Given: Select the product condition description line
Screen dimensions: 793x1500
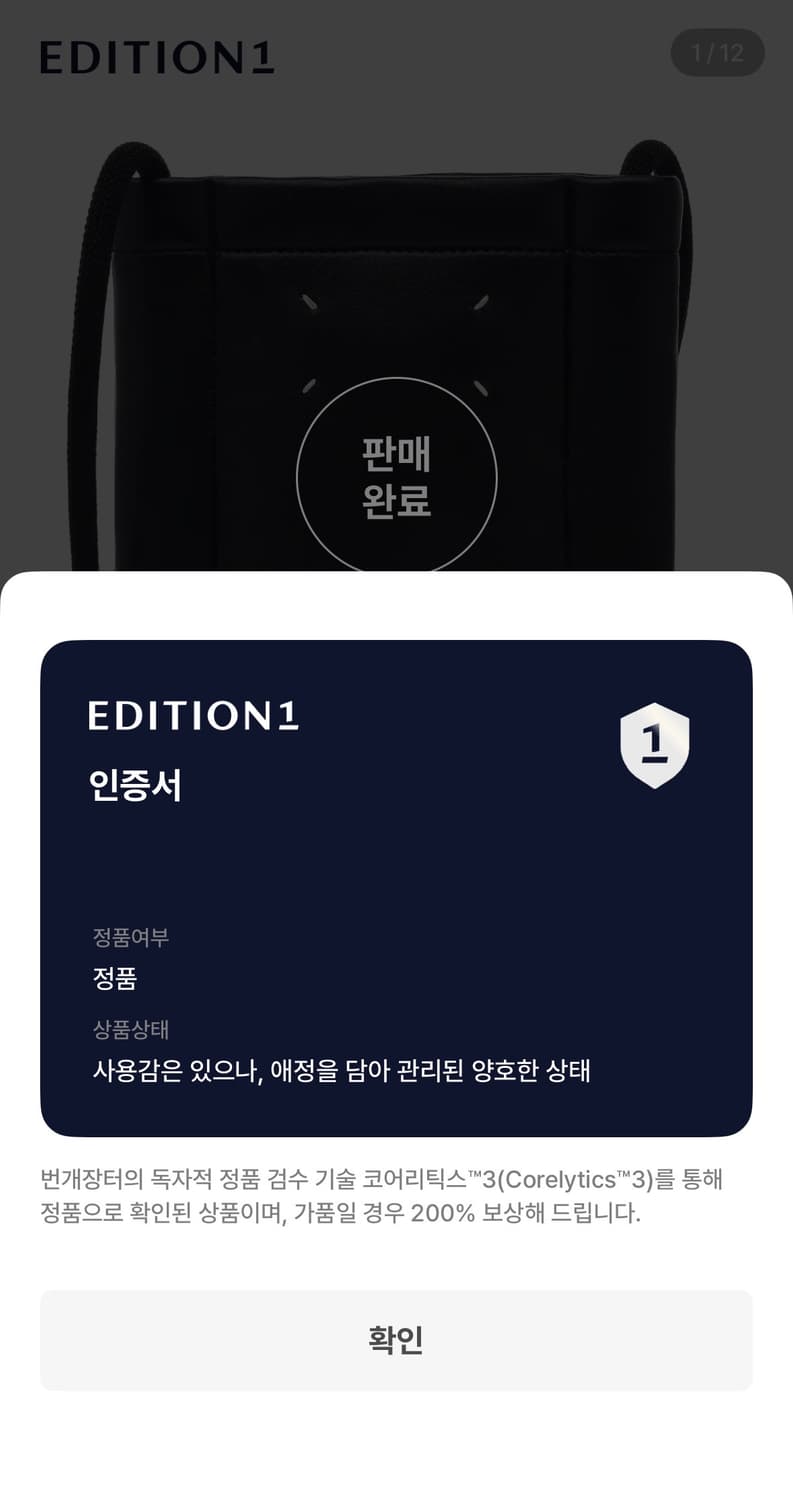Looking at the screenshot, I should click(340, 1070).
